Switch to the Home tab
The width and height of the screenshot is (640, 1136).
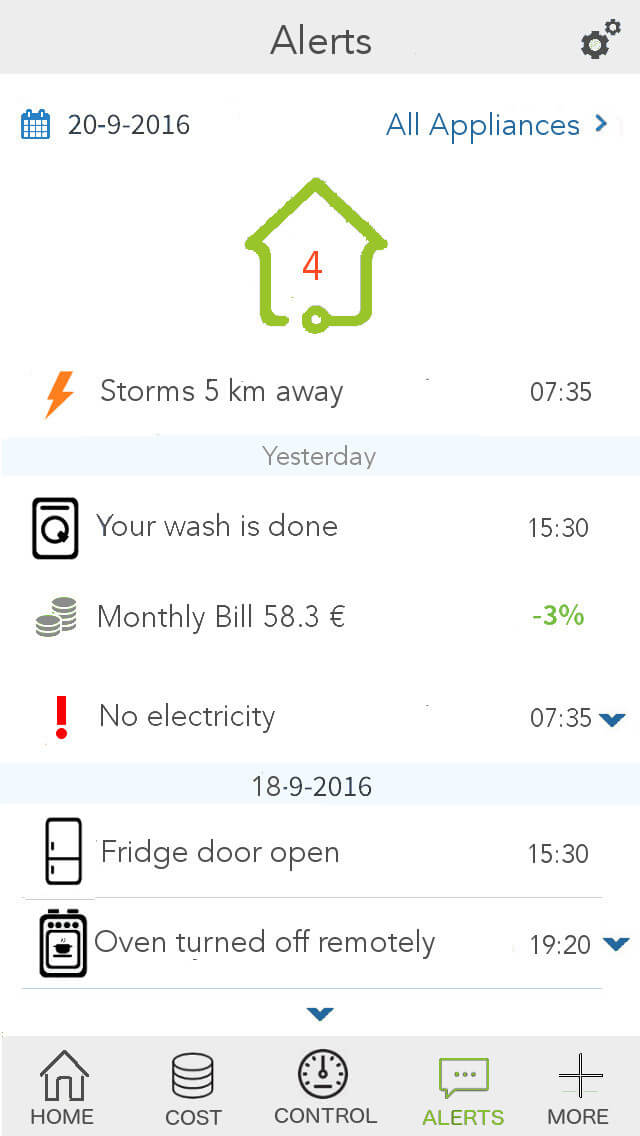click(62, 1087)
